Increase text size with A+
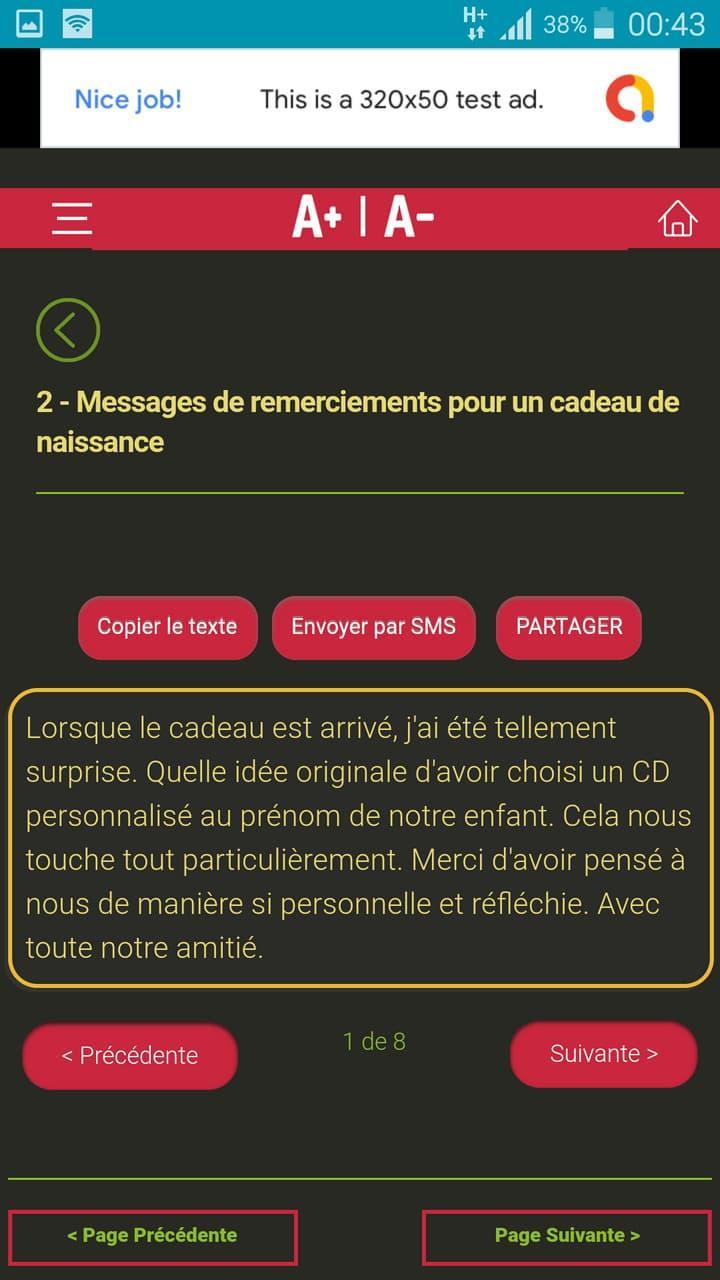 pyautogui.click(x=317, y=217)
